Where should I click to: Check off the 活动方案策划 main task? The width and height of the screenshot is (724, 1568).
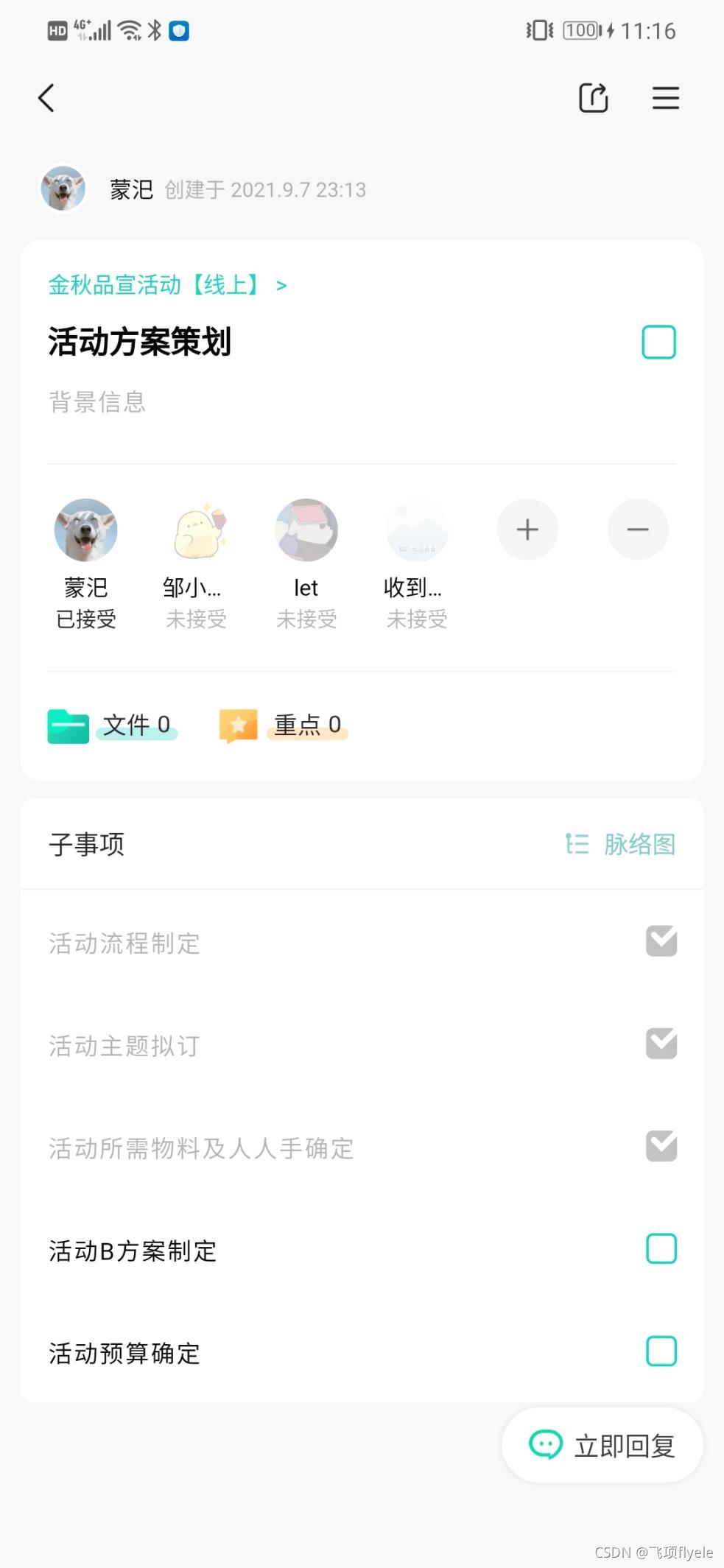[658, 342]
